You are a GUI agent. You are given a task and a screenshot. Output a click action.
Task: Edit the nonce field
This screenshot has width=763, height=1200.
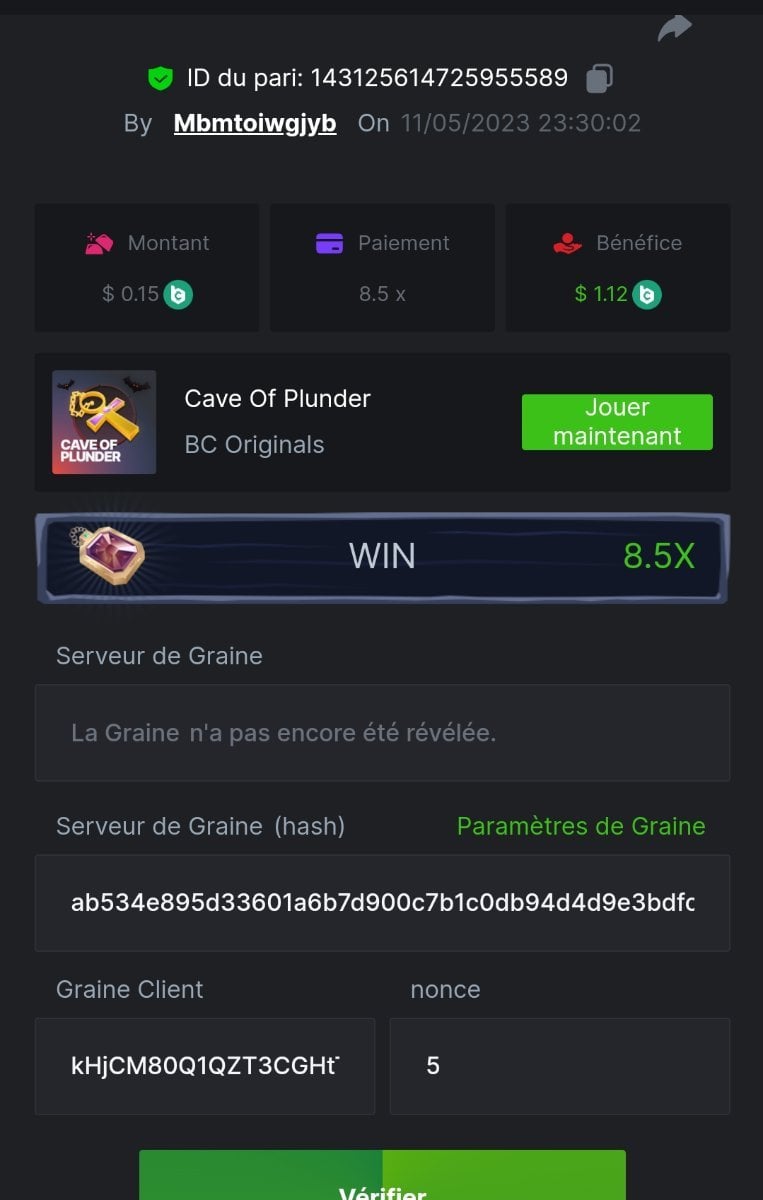click(x=559, y=1066)
